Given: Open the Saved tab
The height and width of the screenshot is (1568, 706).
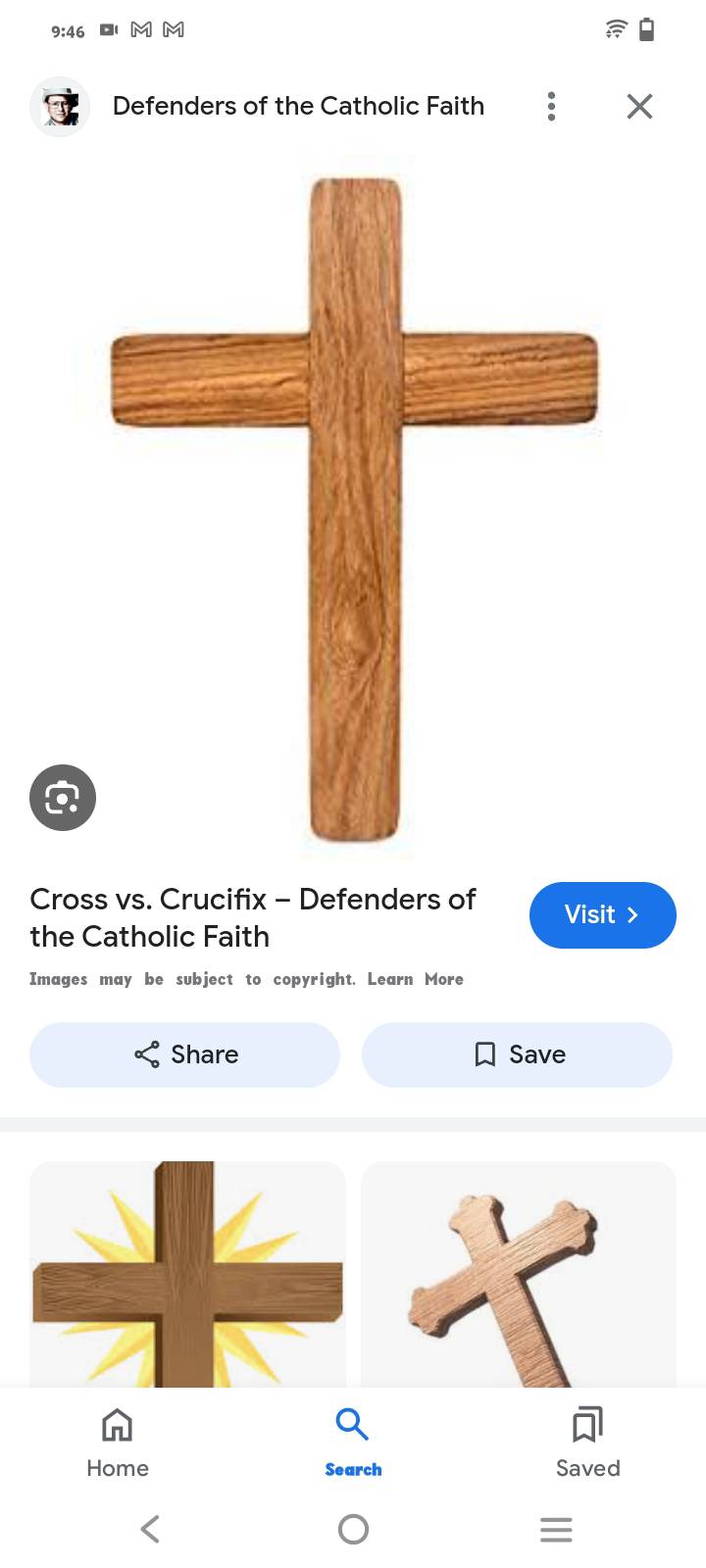Looking at the screenshot, I should point(587,1443).
